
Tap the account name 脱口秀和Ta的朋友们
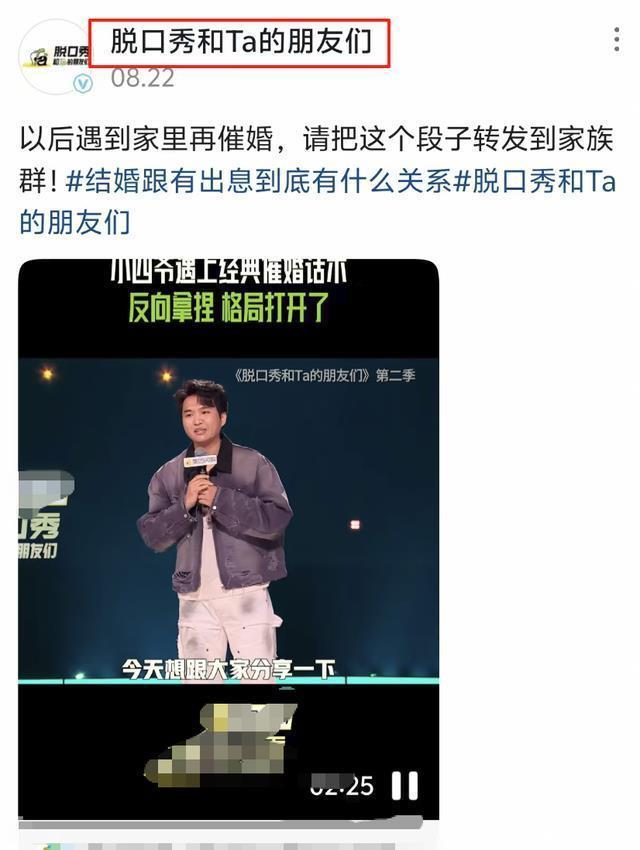coord(241,42)
